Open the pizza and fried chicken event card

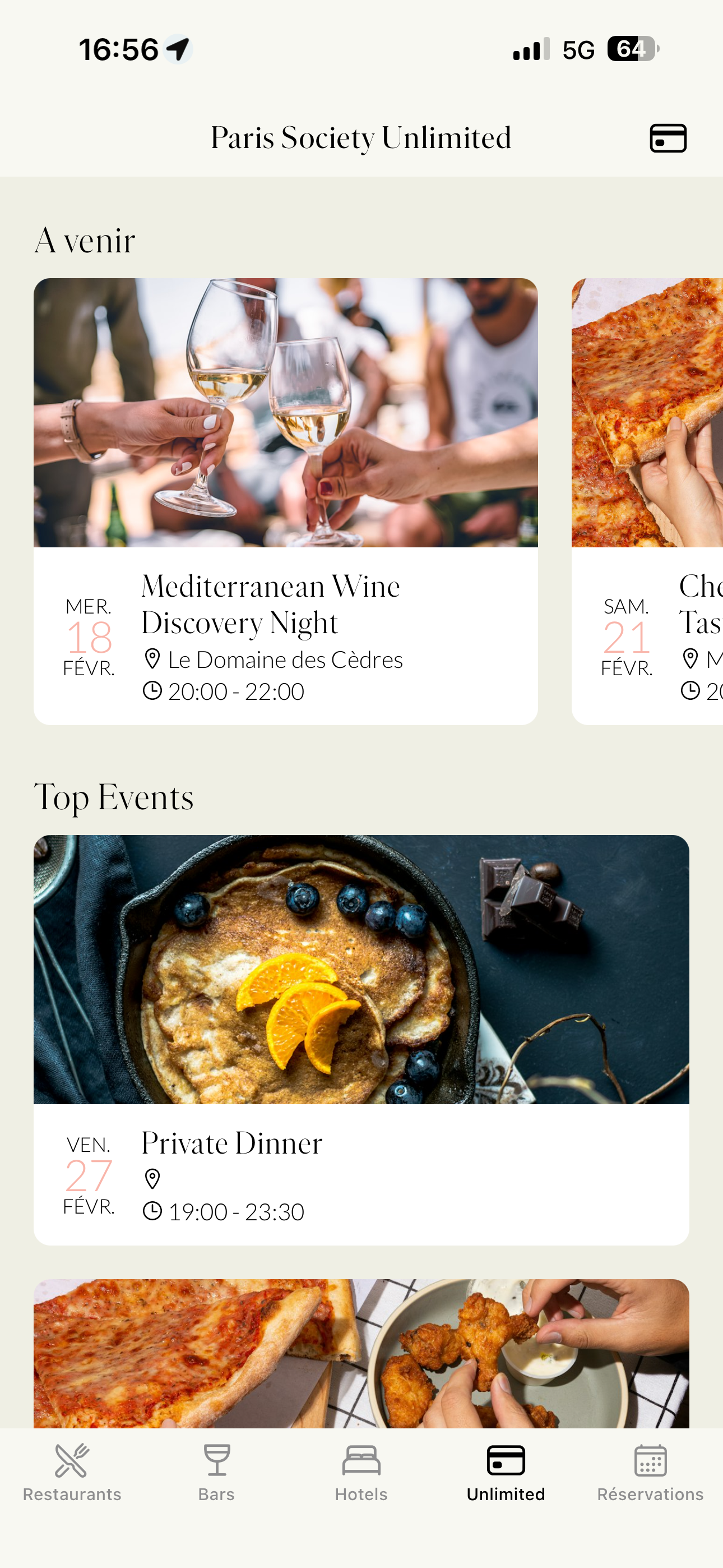point(361,1353)
